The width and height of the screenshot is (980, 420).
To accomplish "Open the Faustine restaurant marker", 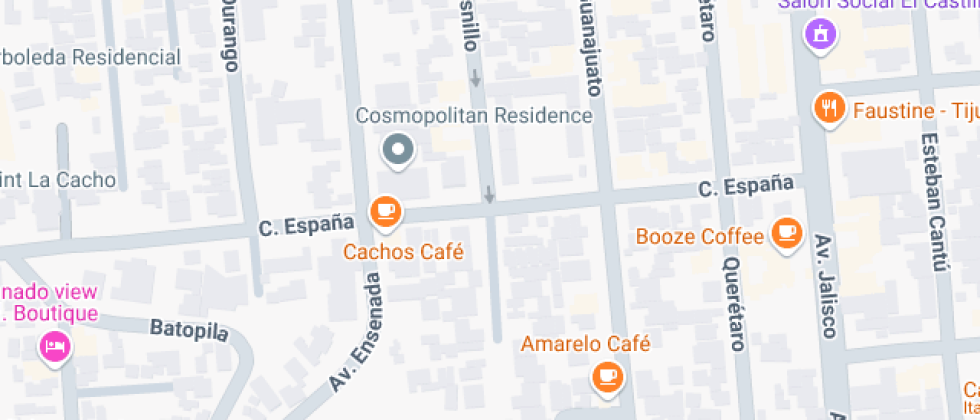I will 829,107.
